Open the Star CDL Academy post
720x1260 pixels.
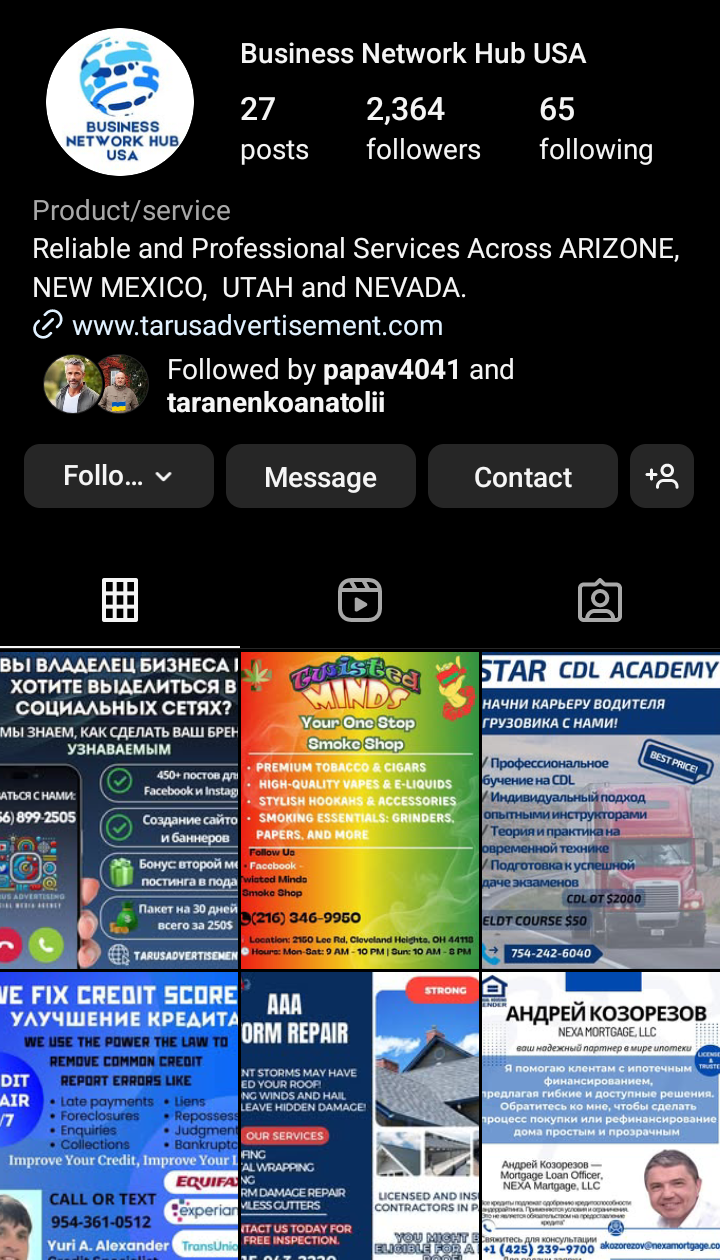[600, 810]
